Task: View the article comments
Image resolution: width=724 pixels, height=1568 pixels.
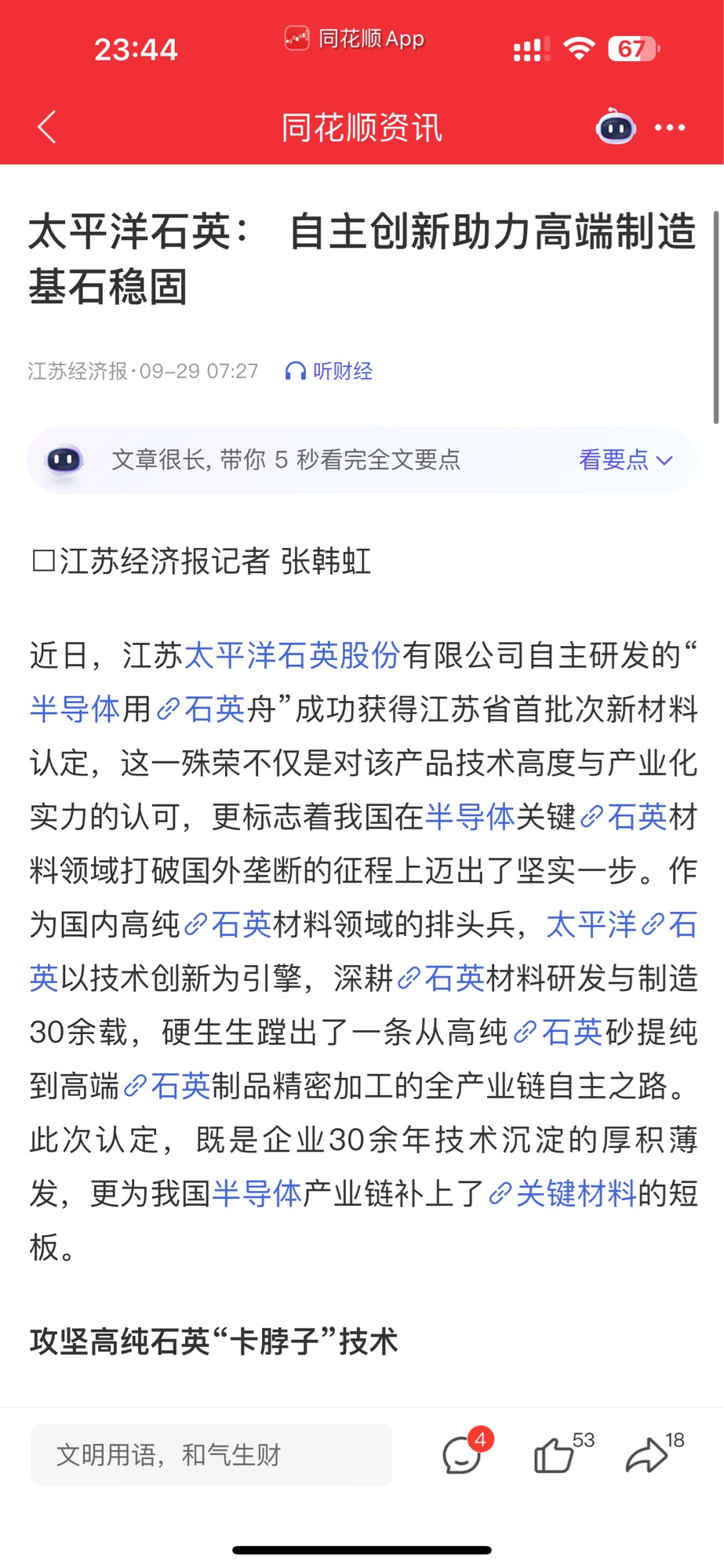Action: [x=462, y=1455]
